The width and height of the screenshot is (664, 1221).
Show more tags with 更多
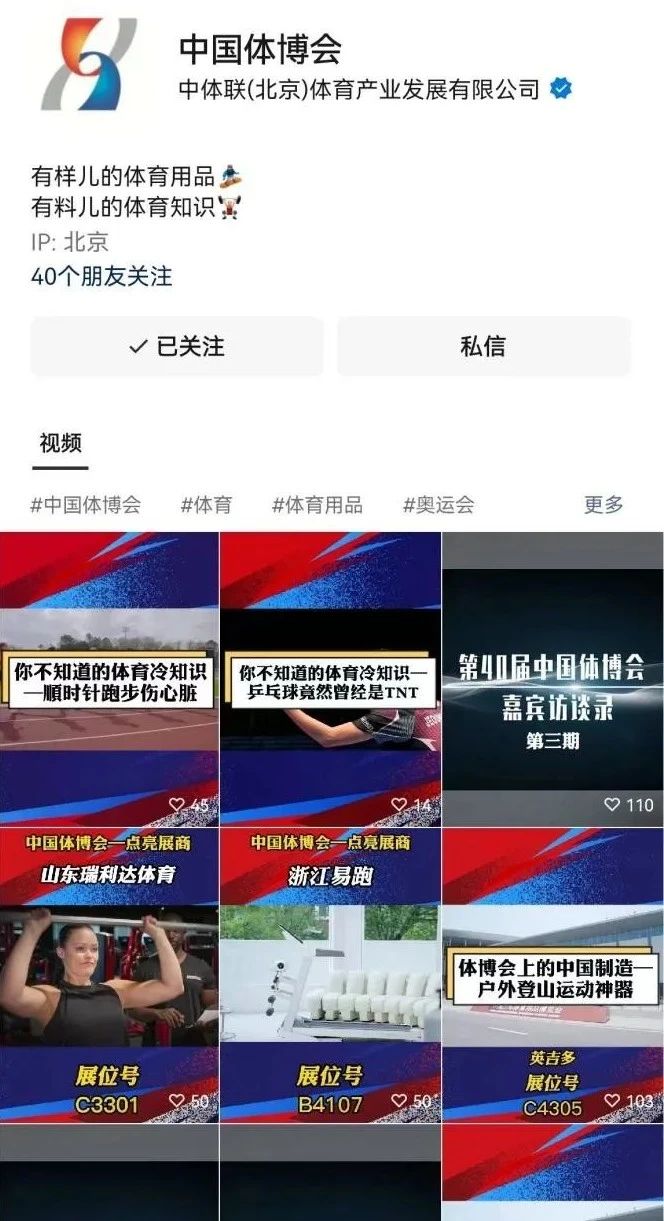point(604,505)
